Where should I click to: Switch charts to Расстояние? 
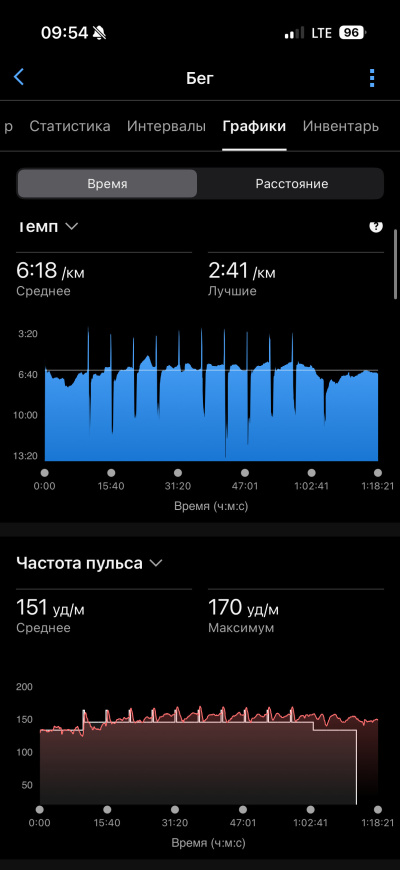tap(292, 184)
